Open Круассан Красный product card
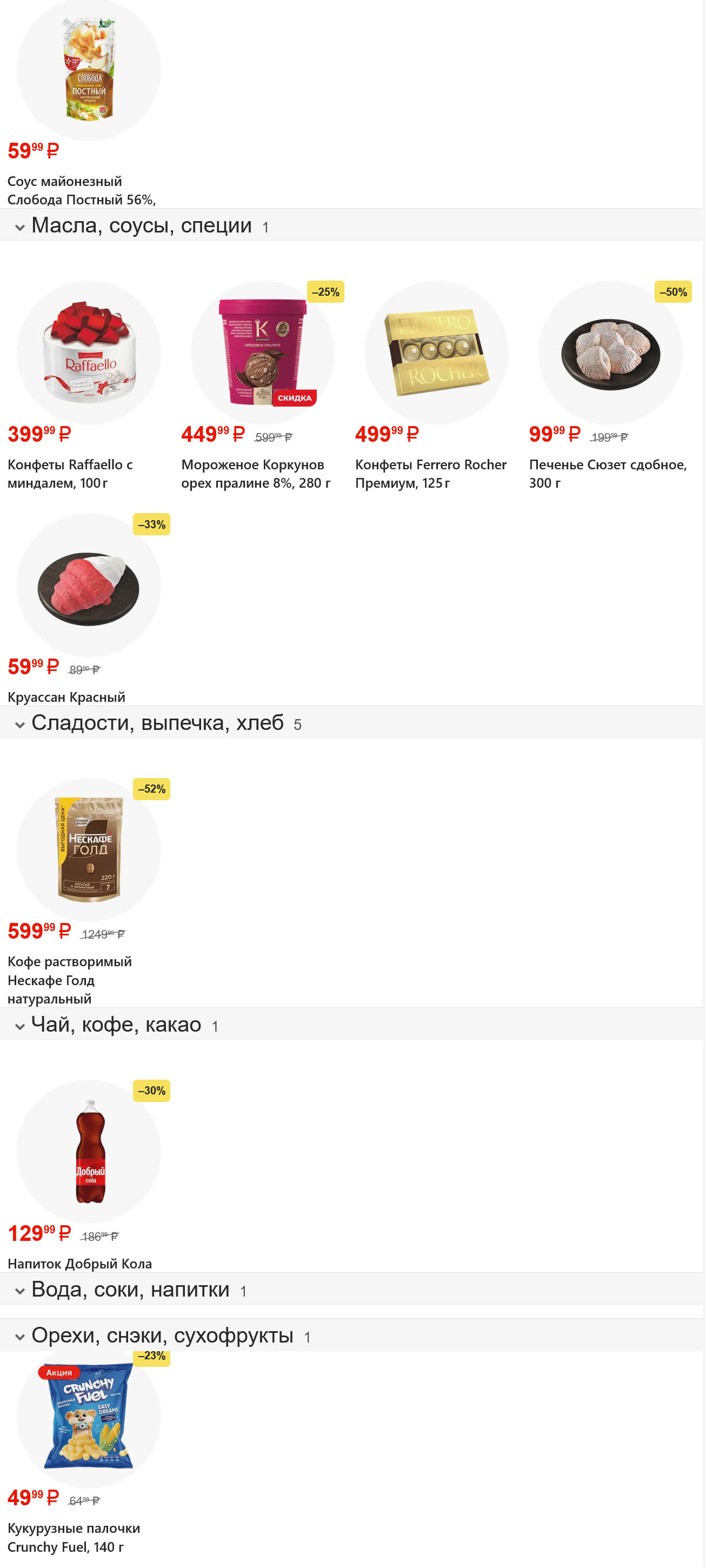The height and width of the screenshot is (1568, 706). click(88, 586)
